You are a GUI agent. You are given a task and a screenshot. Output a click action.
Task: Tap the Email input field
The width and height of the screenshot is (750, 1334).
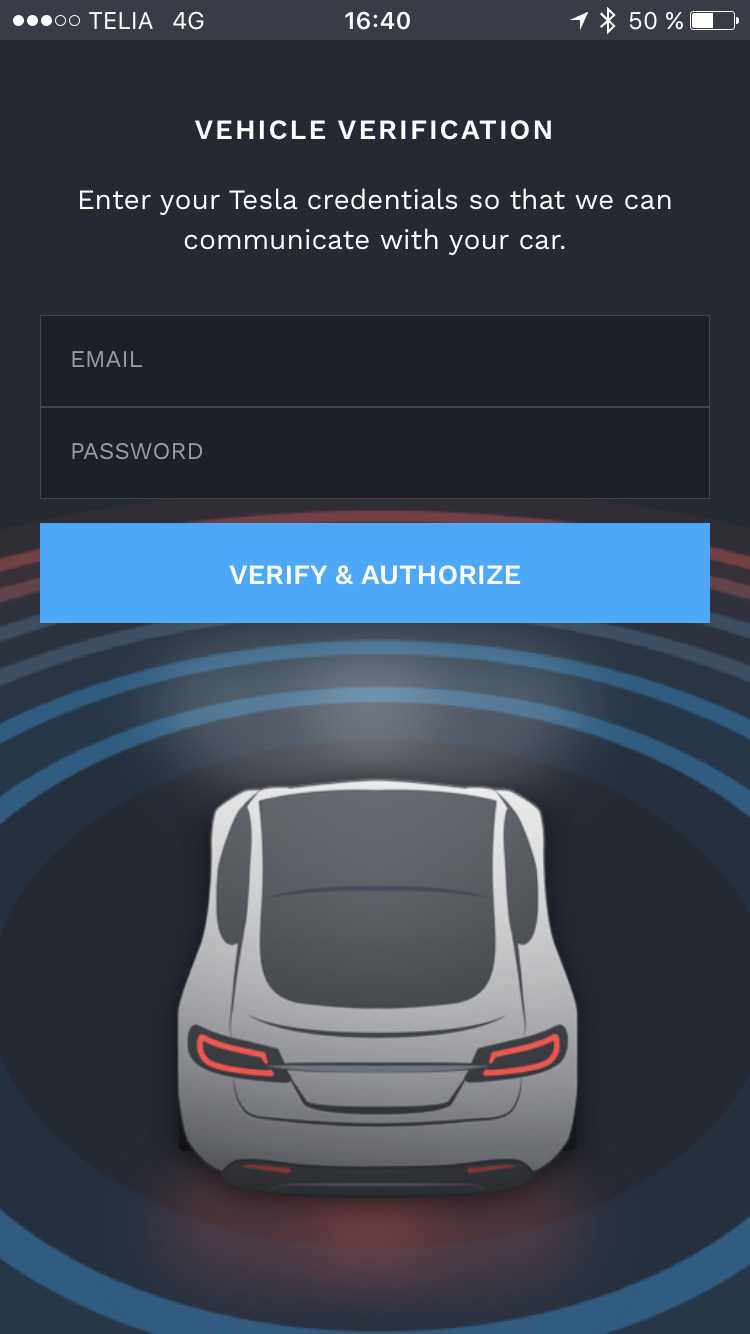[x=375, y=360]
